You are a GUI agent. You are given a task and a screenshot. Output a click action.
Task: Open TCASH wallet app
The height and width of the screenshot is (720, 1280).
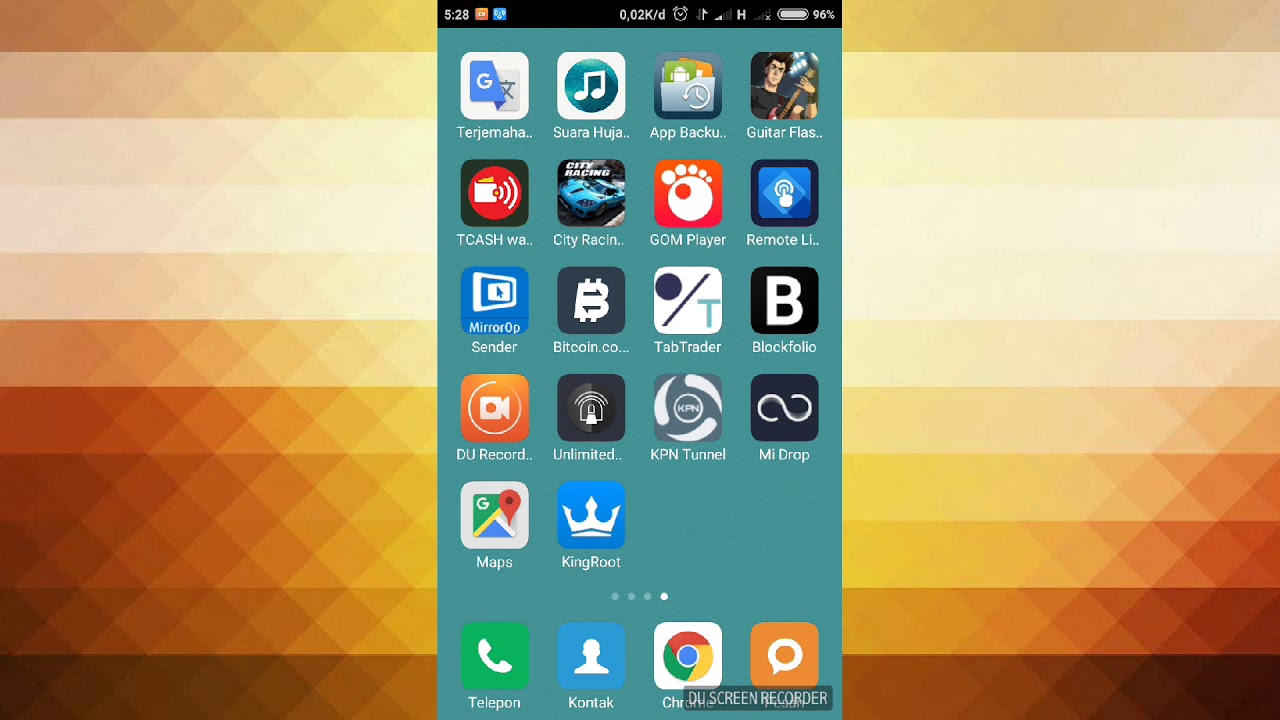pos(494,193)
